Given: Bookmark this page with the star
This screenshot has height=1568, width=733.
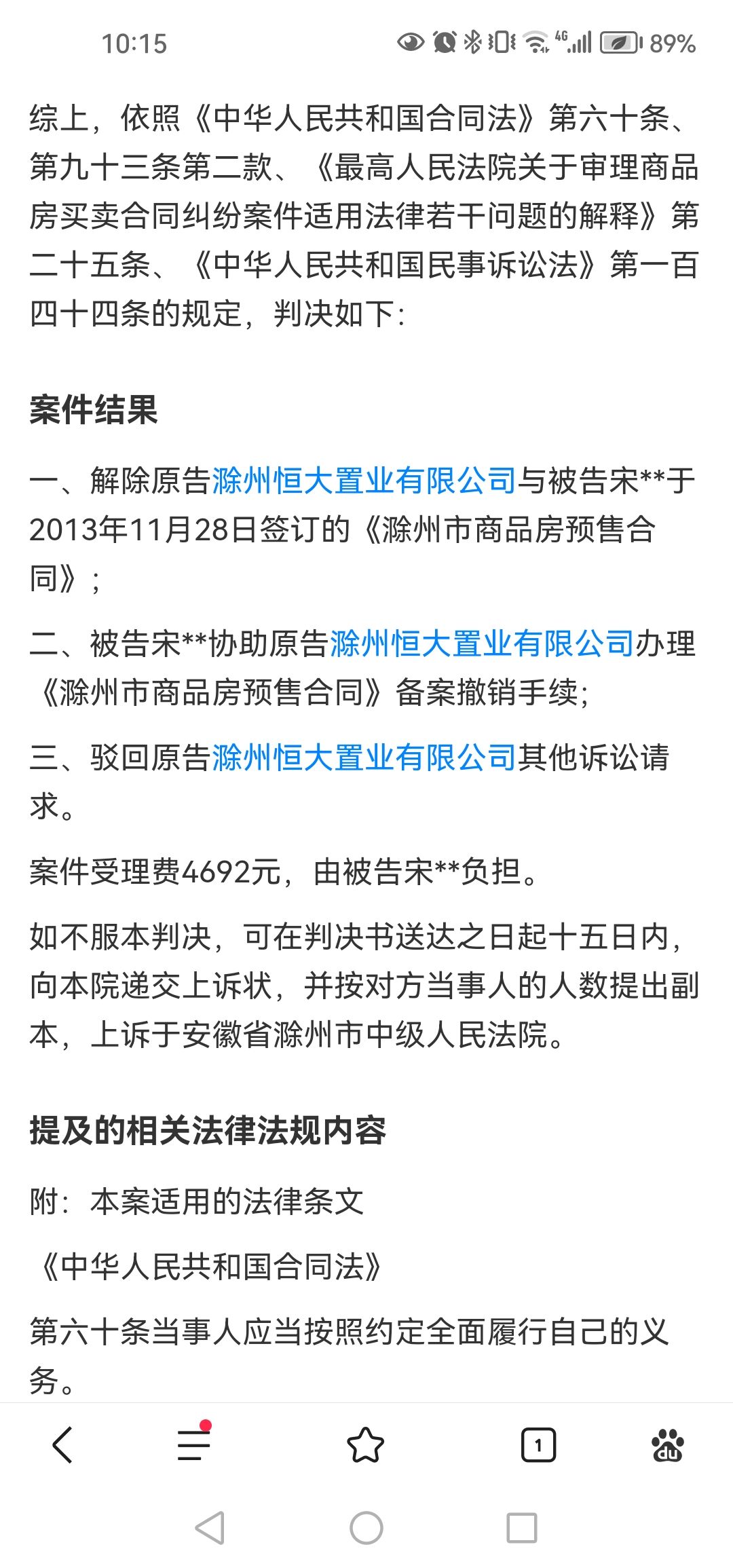Looking at the screenshot, I should [x=365, y=1444].
